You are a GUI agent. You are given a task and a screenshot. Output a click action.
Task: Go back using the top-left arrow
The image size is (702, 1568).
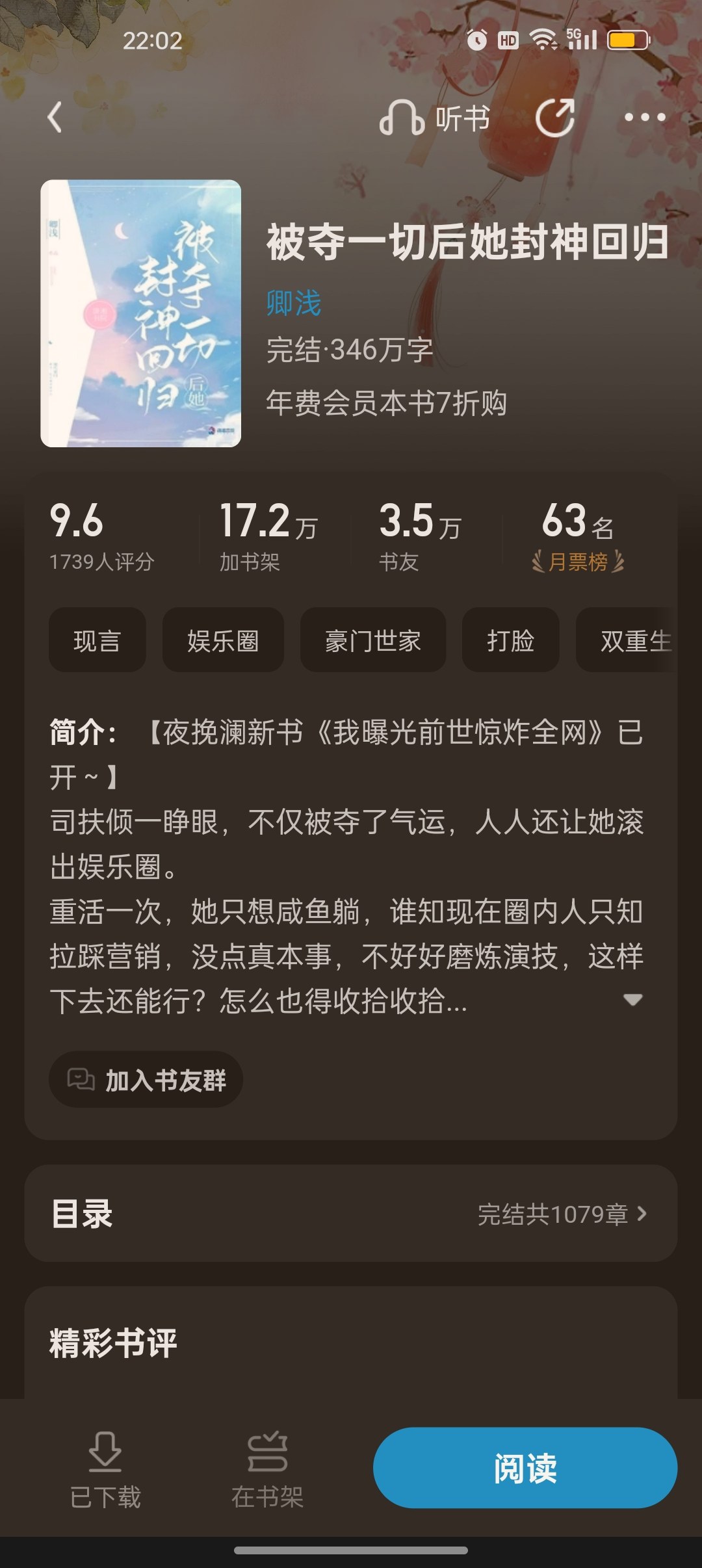click(55, 118)
